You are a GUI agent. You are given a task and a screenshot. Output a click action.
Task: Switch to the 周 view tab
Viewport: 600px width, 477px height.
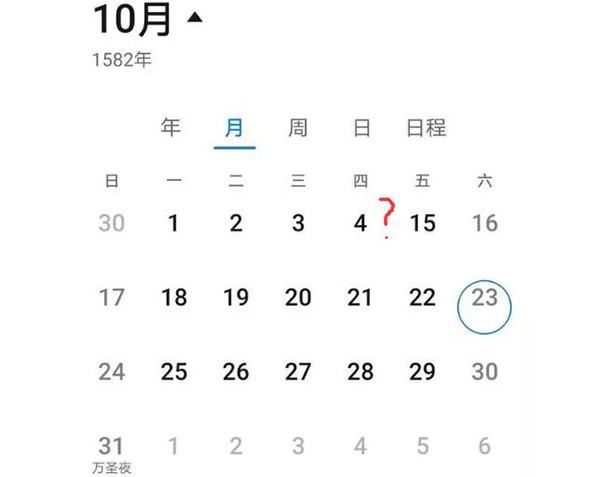[298, 128]
